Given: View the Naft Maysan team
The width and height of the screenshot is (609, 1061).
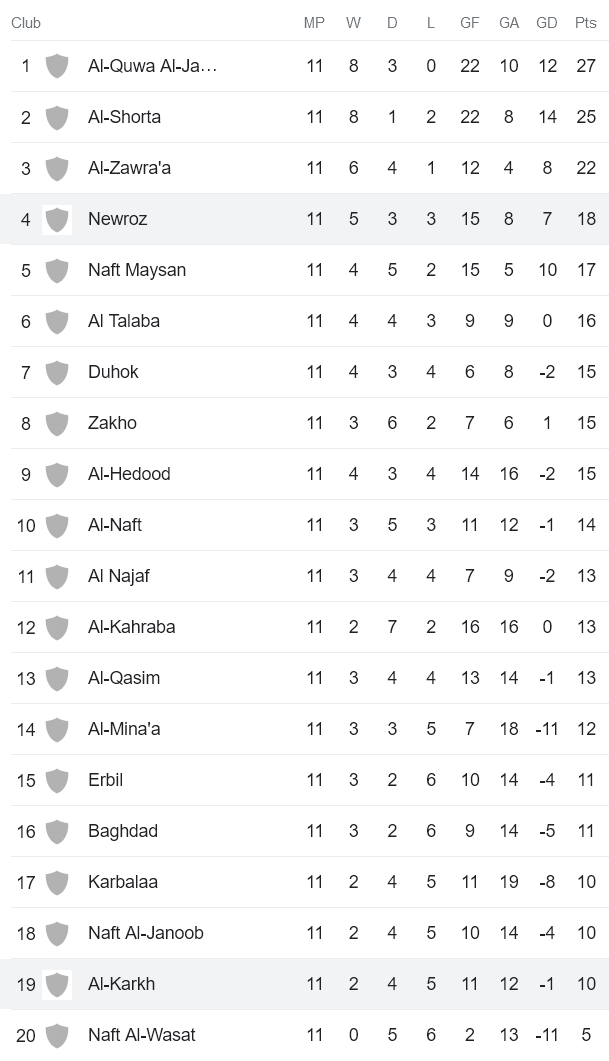Looking at the screenshot, I should coord(136,270).
